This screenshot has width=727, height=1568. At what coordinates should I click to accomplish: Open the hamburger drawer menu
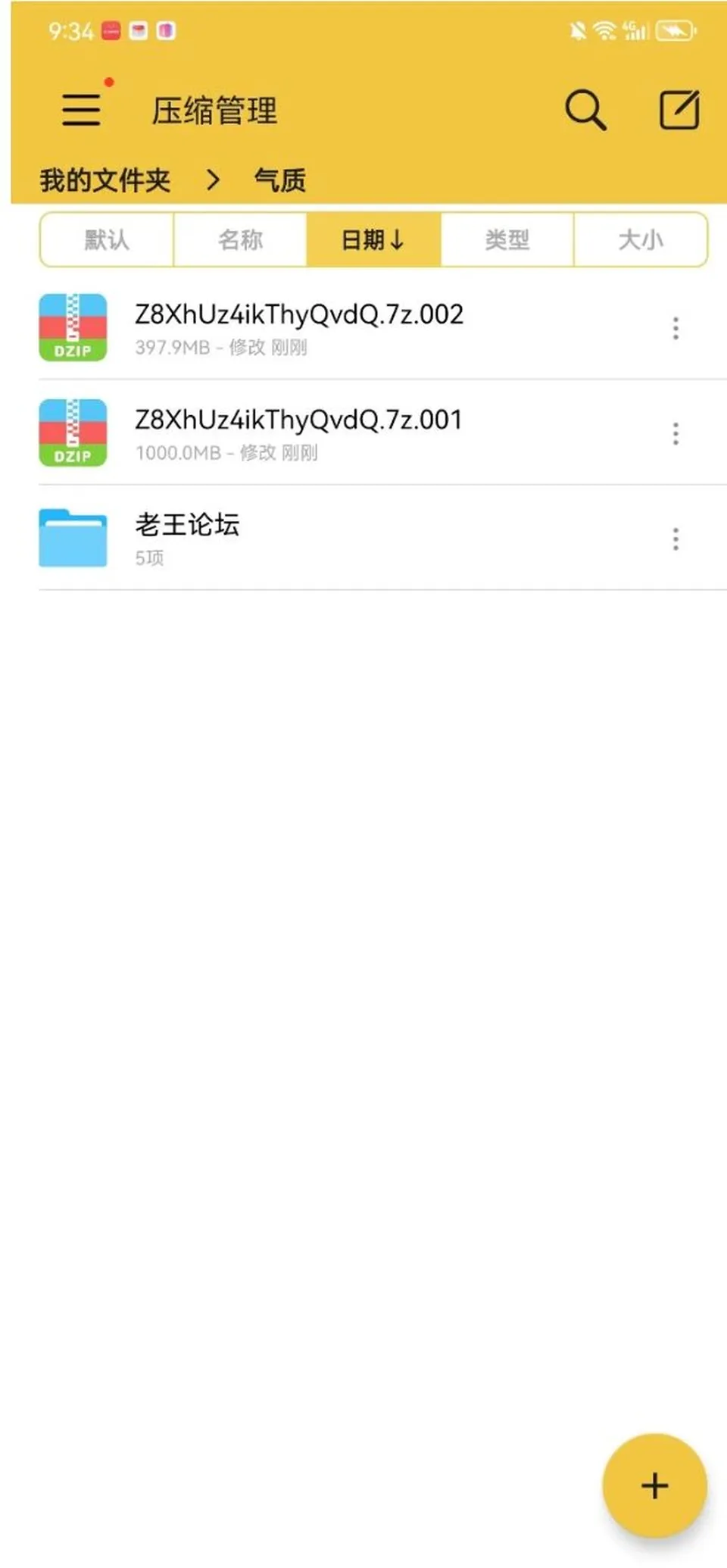[81, 110]
